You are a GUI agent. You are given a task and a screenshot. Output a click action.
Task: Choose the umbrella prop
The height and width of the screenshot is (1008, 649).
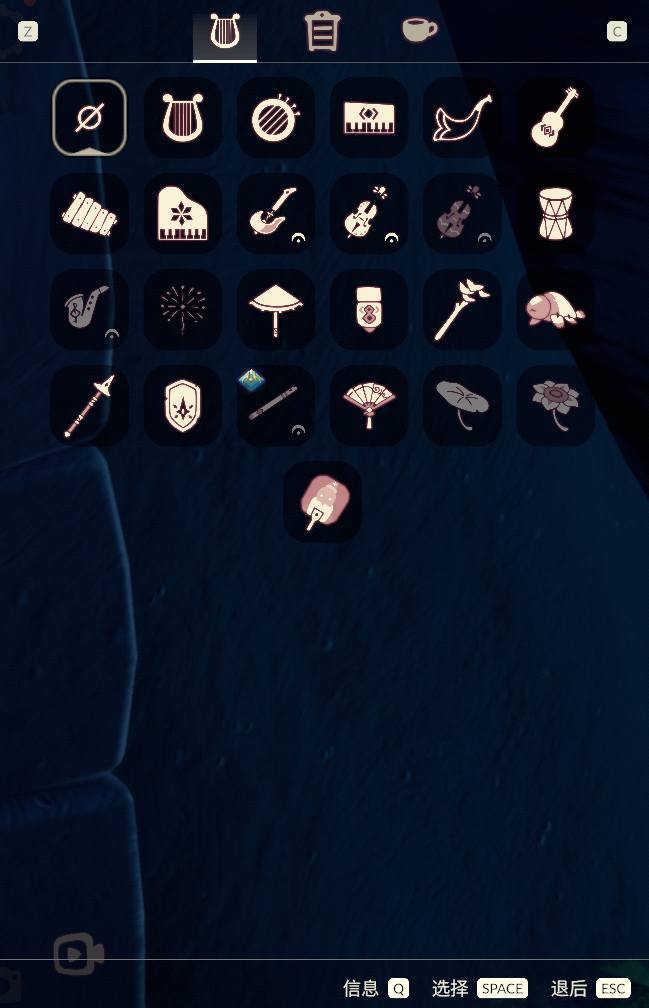coord(276,309)
